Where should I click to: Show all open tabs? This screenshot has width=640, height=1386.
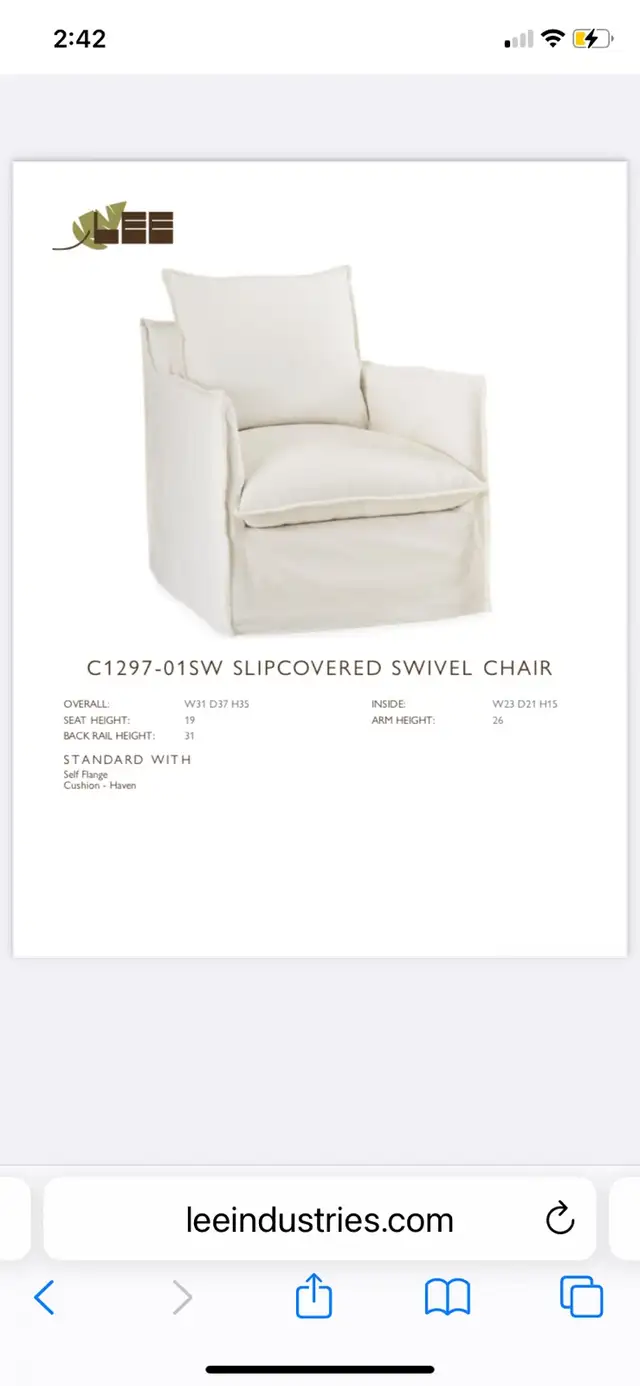tap(582, 1297)
